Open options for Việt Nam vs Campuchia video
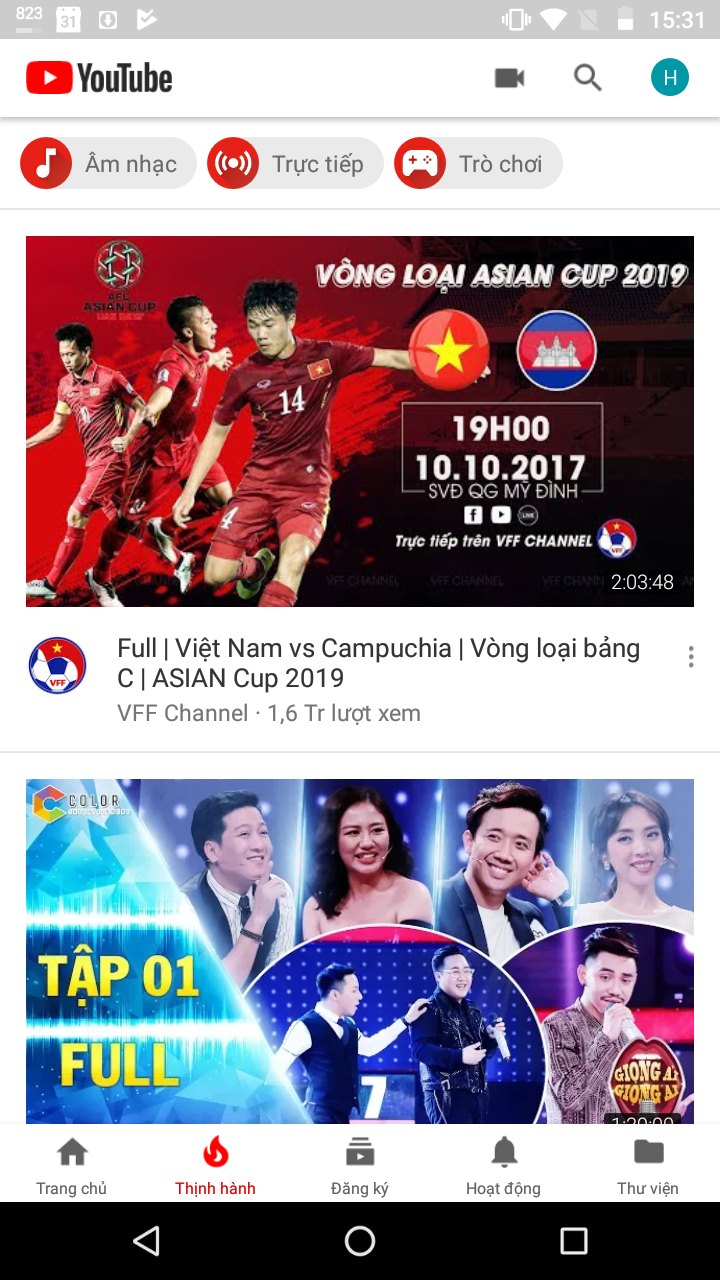Viewport: 720px width, 1280px height. (x=690, y=657)
